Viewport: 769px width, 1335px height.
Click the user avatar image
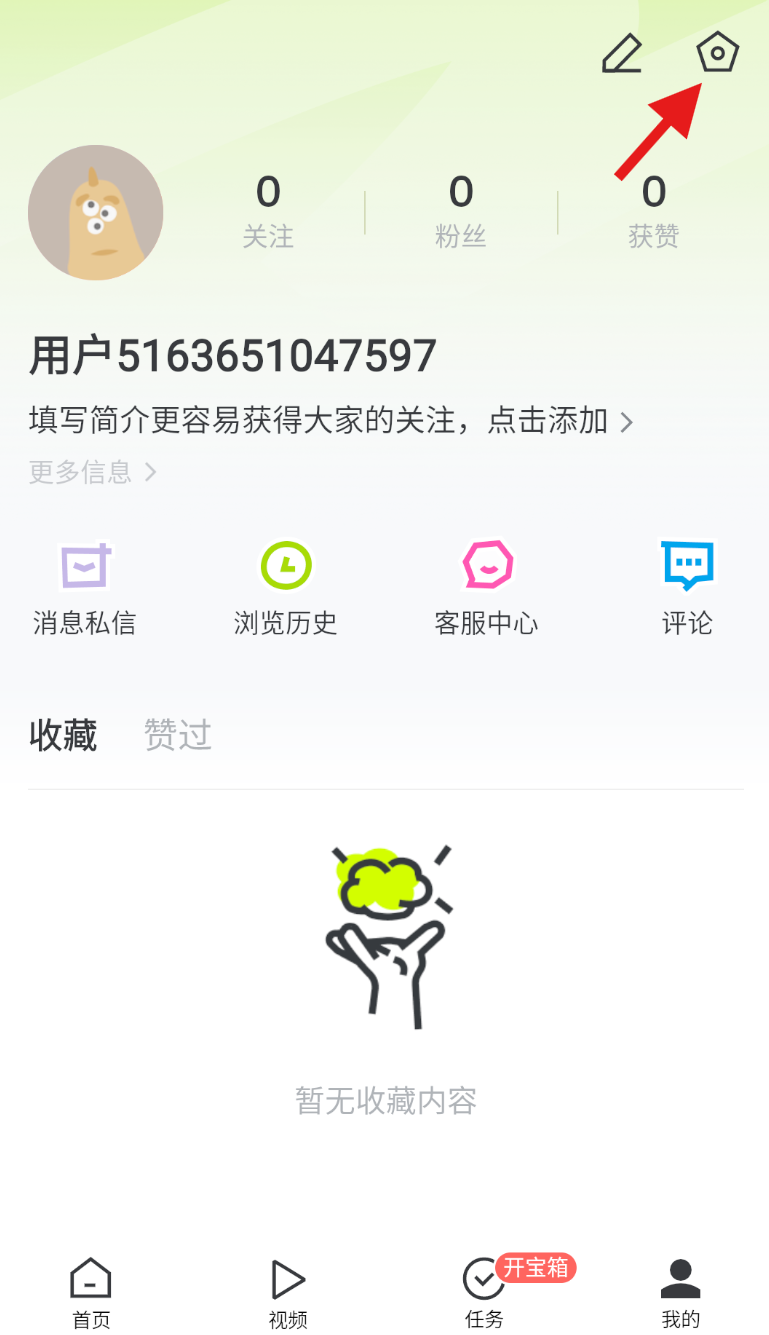tap(95, 212)
